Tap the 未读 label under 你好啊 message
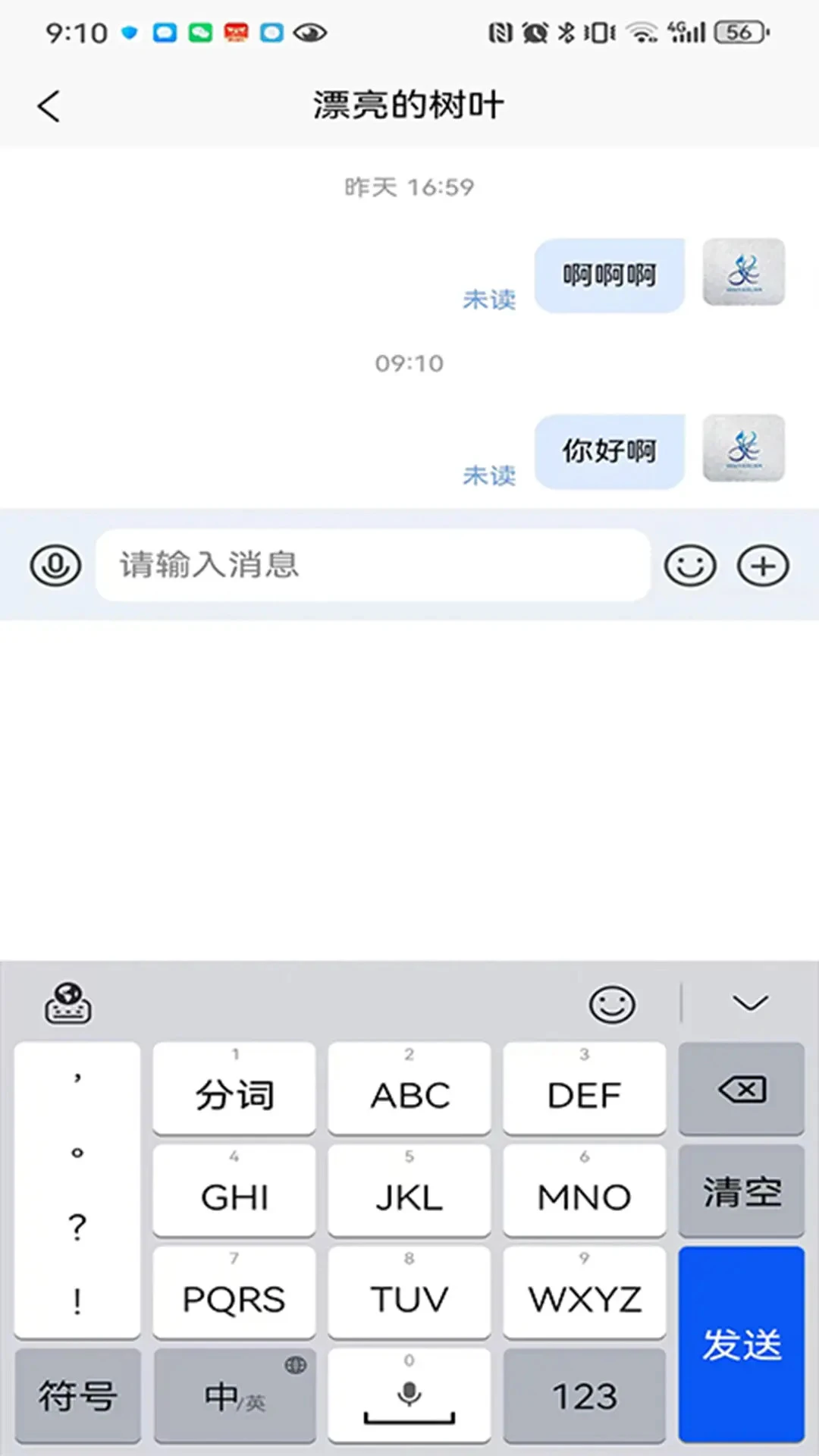The image size is (819, 1456). point(489,476)
